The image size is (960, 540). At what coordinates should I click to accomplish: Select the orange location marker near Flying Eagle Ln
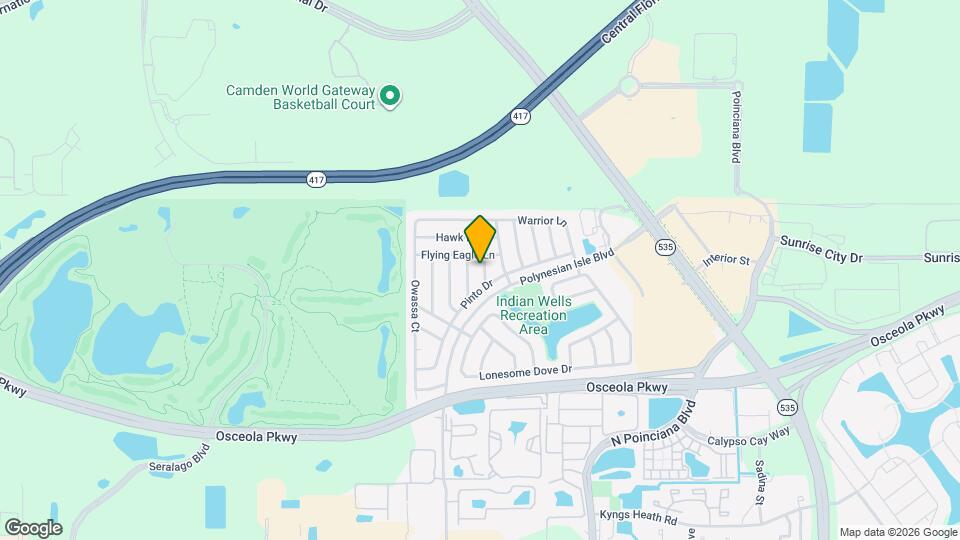tap(480, 240)
